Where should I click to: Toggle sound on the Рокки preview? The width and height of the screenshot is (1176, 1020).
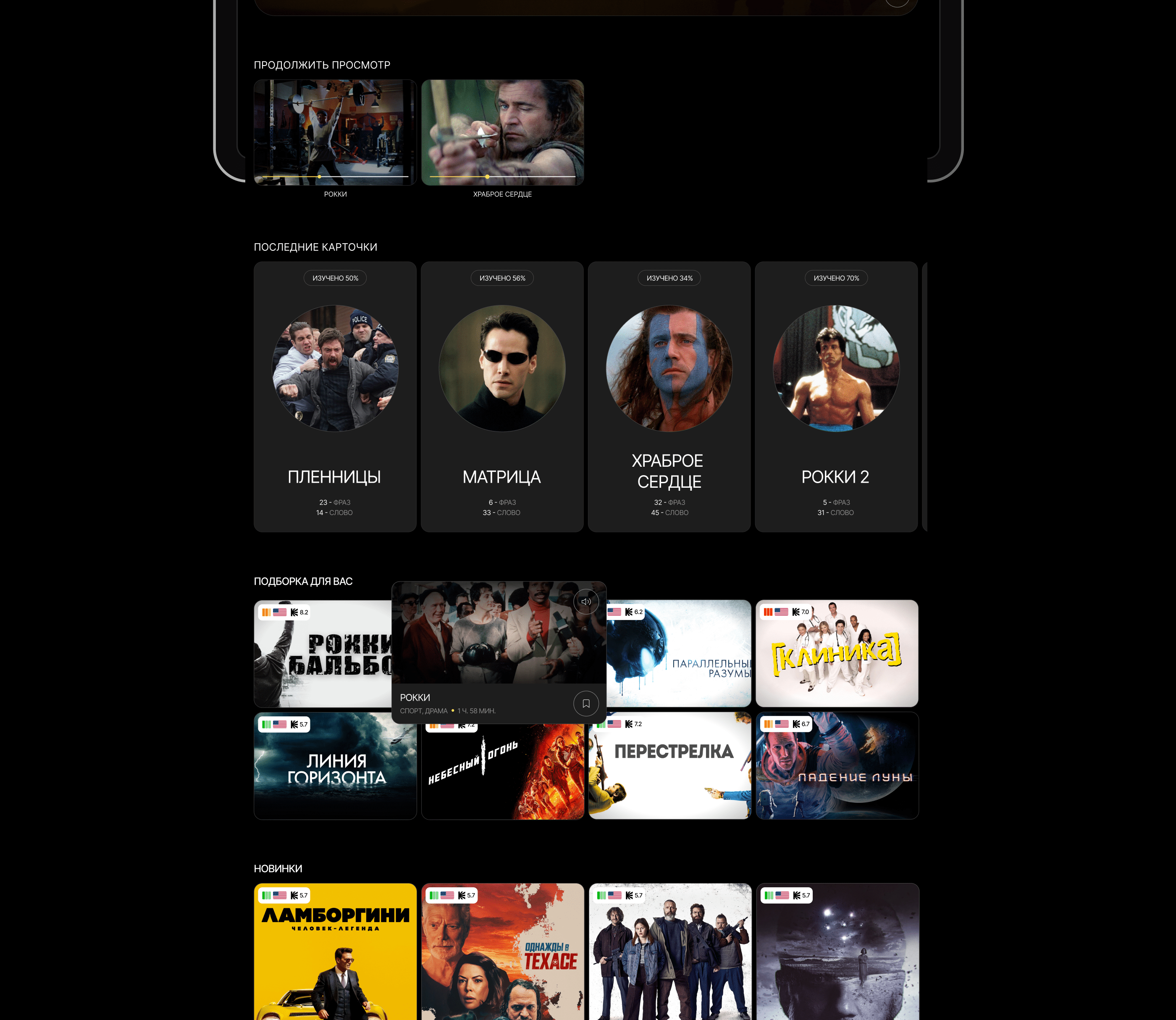[x=586, y=602]
